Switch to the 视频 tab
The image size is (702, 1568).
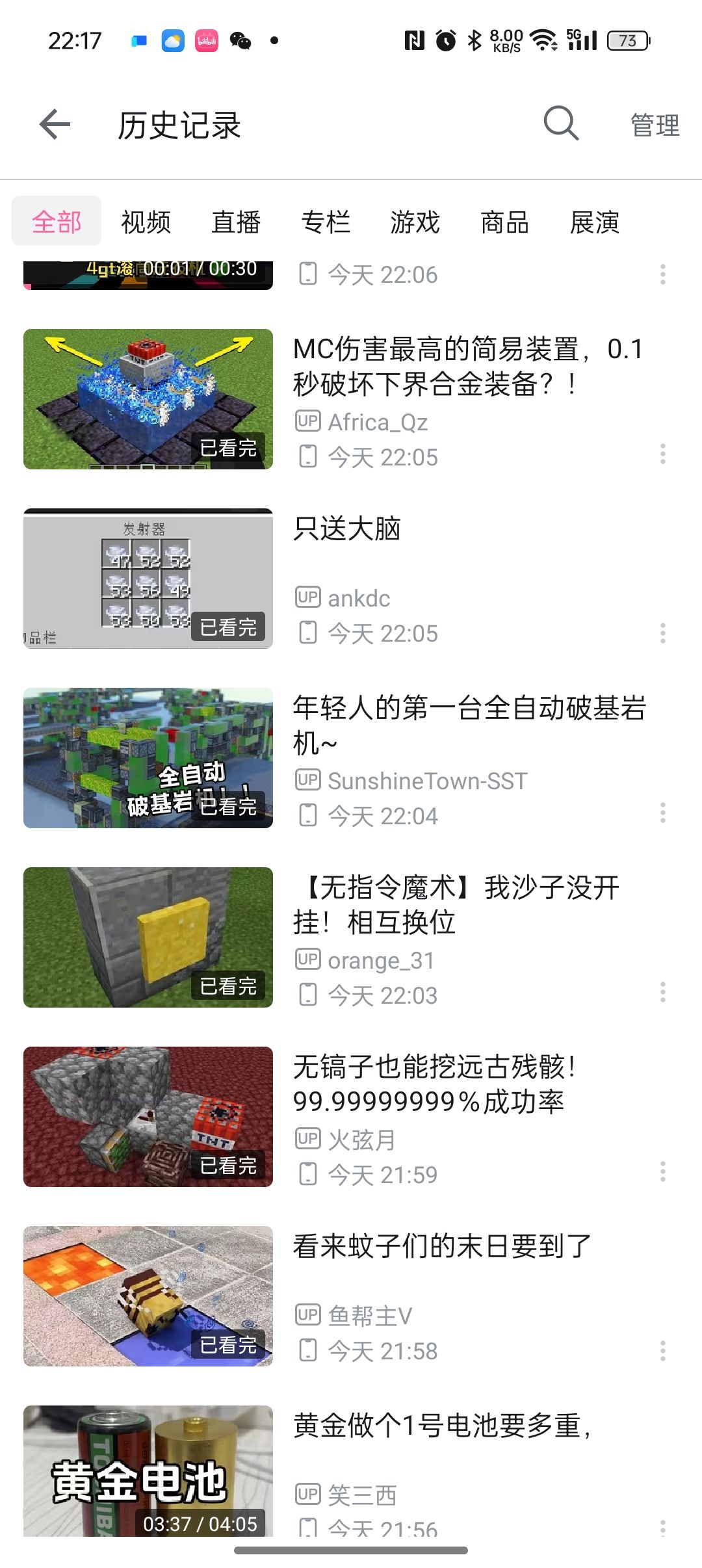[146, 222]
